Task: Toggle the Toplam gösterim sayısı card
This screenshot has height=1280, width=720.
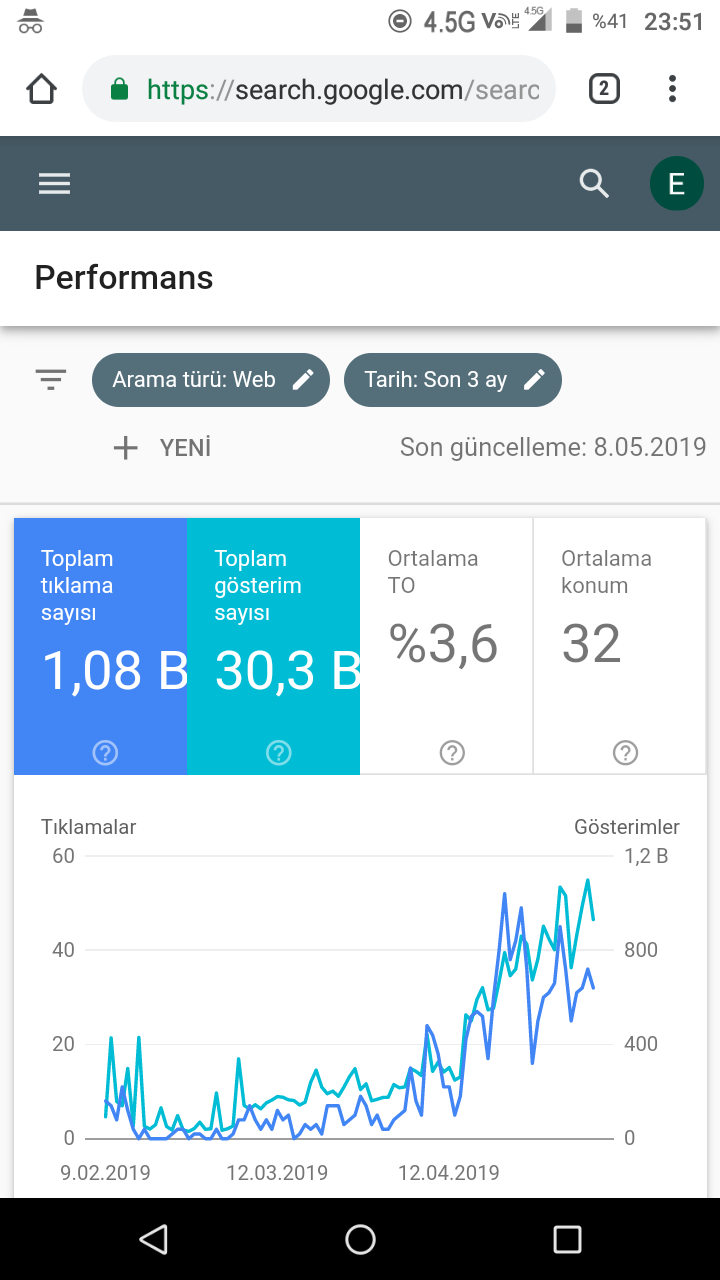Action: coord(273,646)
